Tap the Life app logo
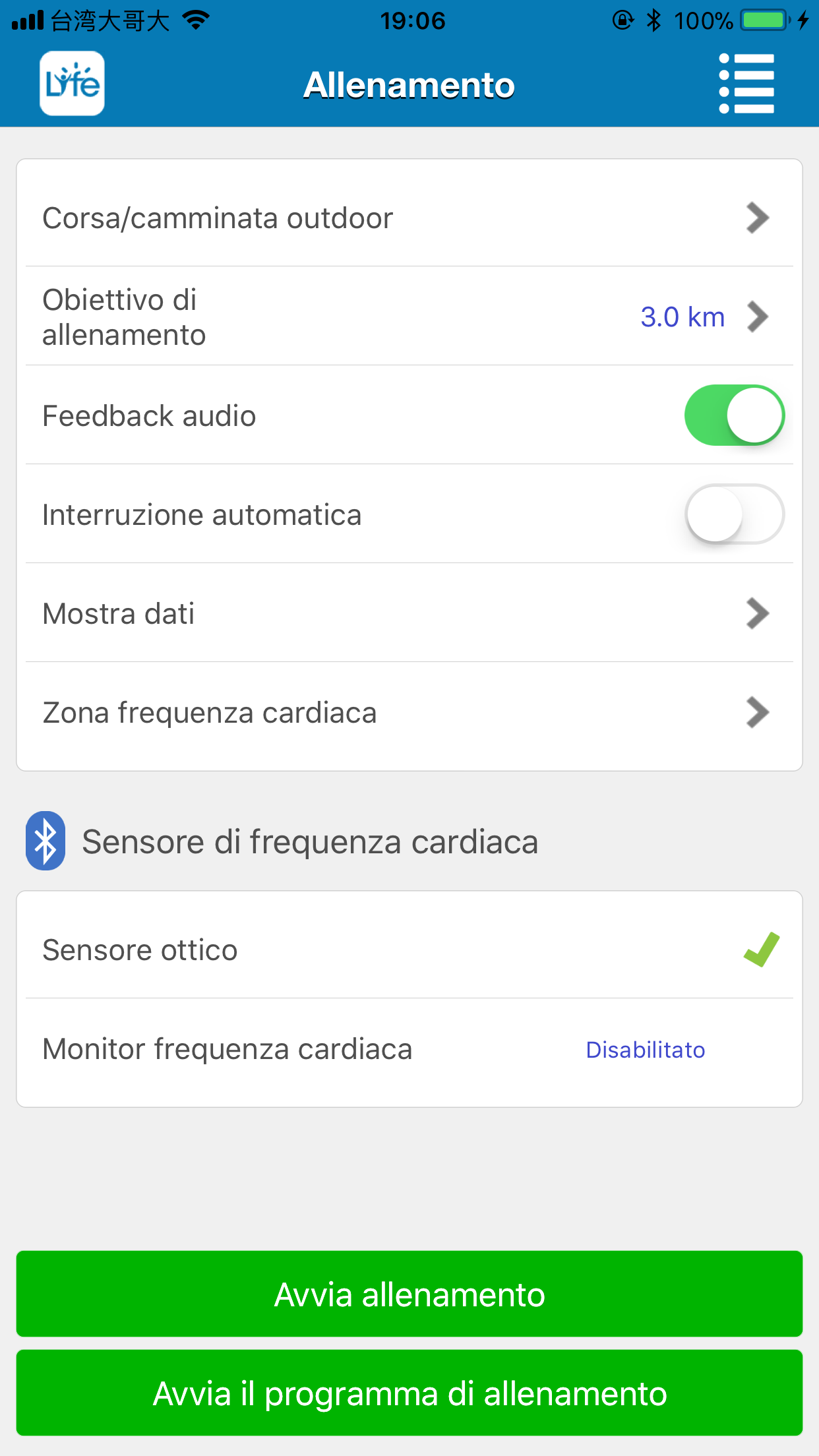This screenshot has height=1456, width=819. (x=72, y=84)
